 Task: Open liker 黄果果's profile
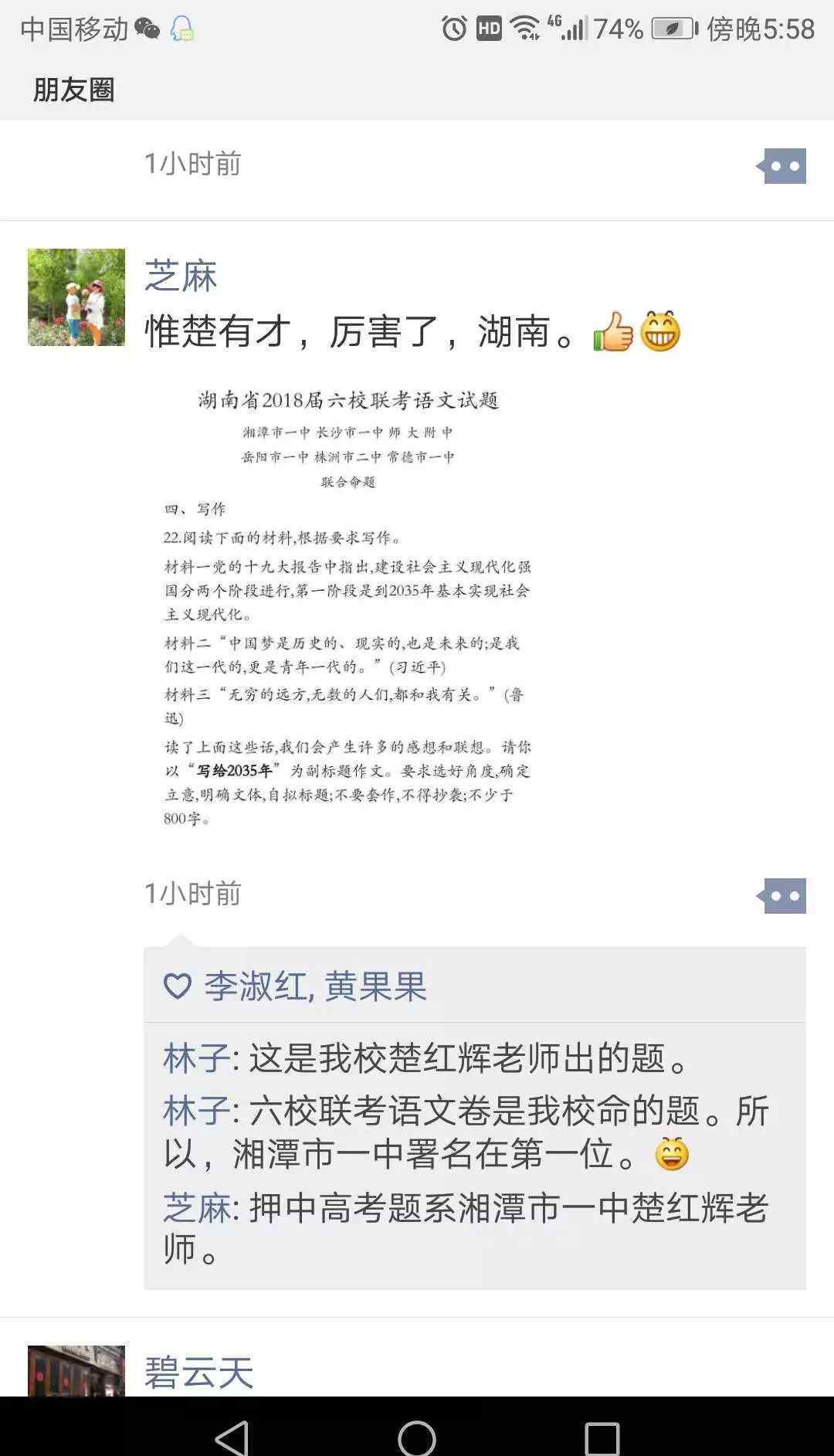(375, 986)
